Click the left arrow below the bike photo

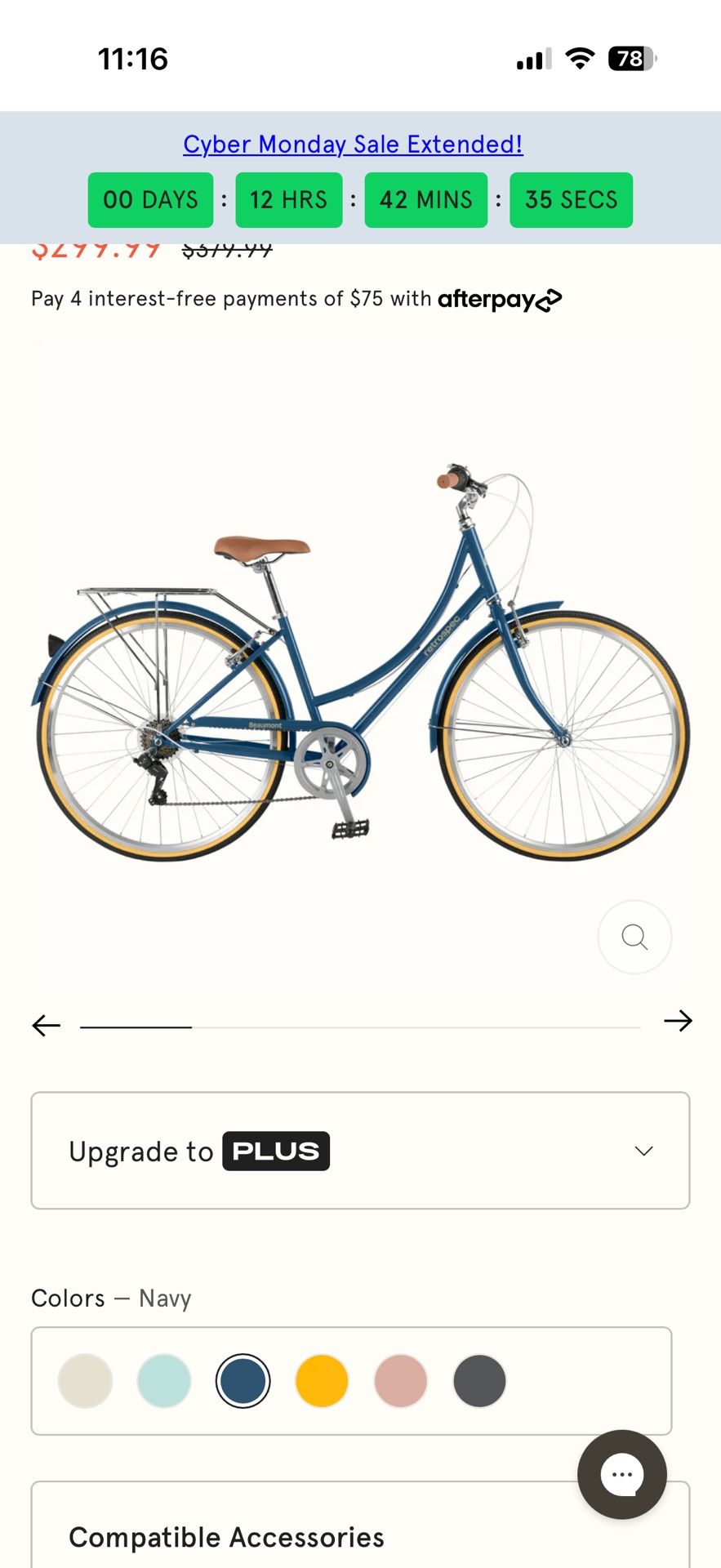coord(46,1024)
